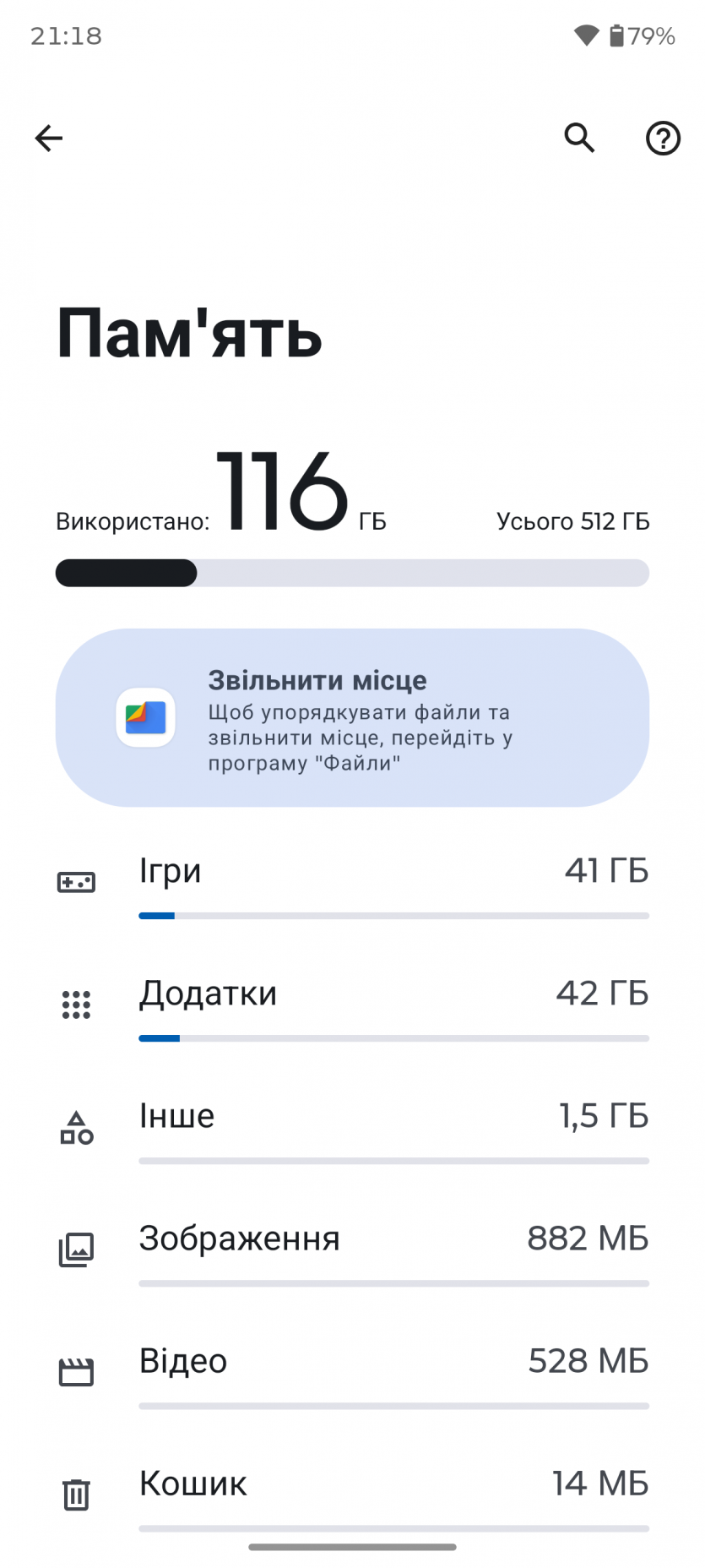Open the Звільнити місце card

click(x=352, y=717)
